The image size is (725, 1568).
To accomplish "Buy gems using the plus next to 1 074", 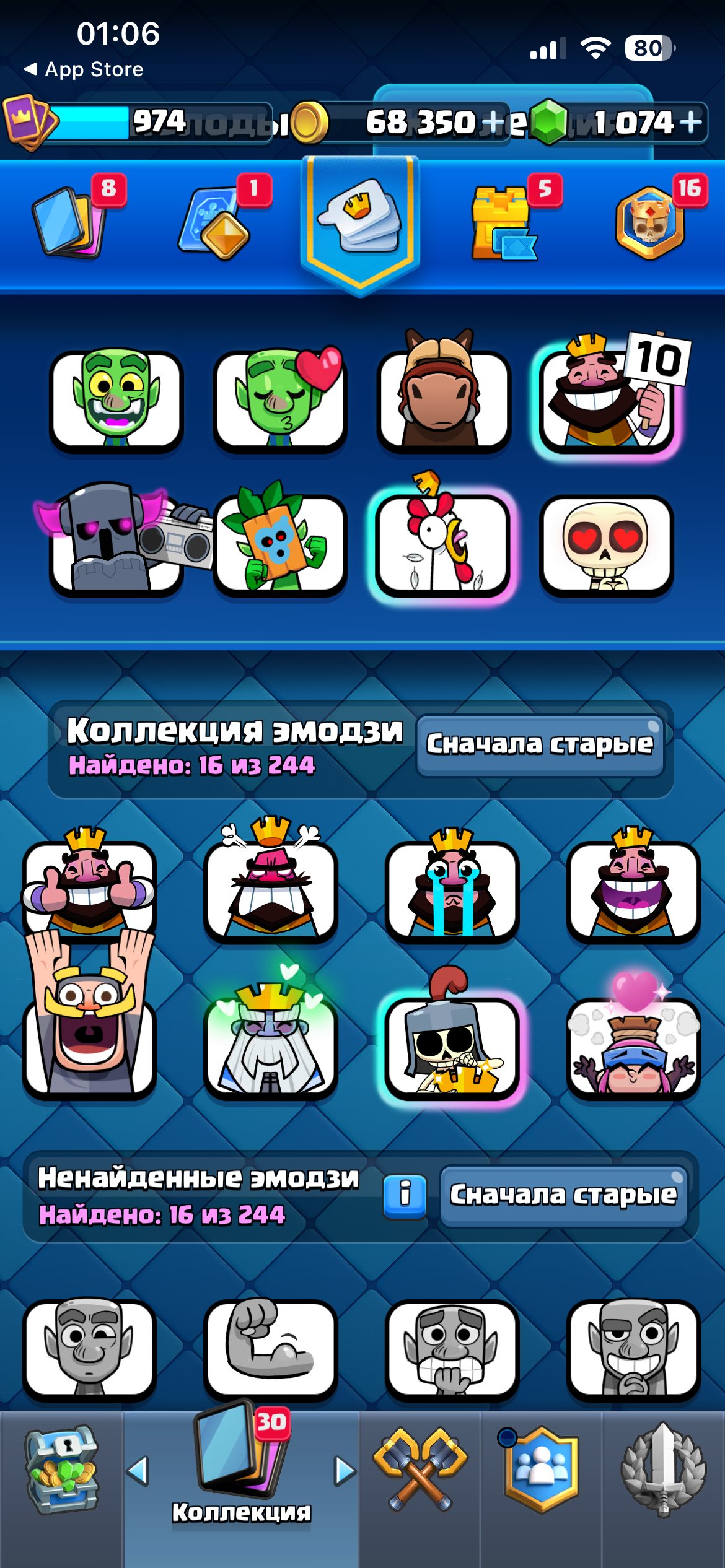I will point(690,122).
